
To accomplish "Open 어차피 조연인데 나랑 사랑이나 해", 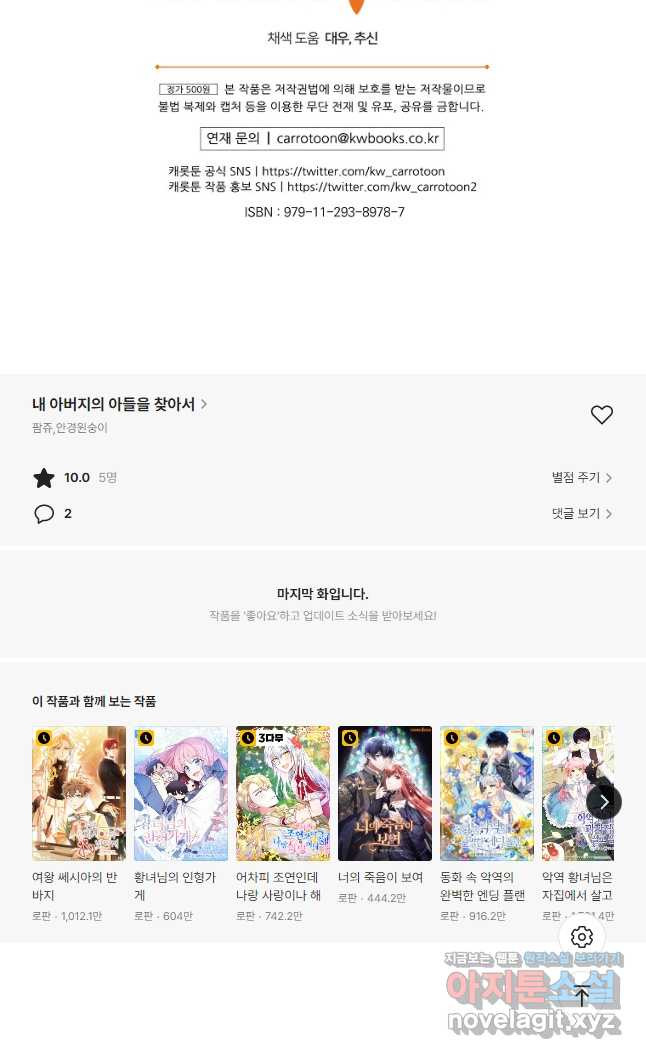I will [x=283, y=793].
